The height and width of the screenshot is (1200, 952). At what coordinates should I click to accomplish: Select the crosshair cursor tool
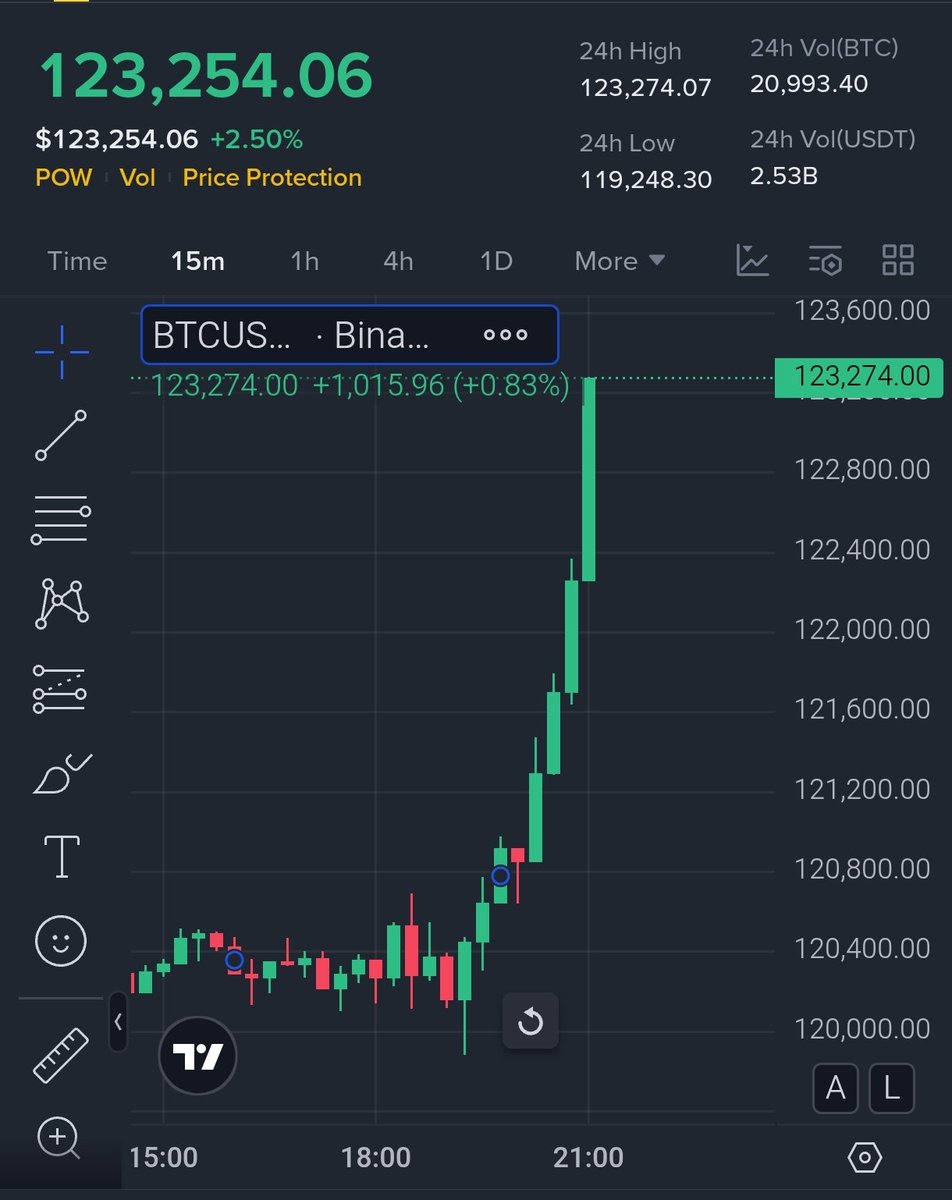point(62,352)
